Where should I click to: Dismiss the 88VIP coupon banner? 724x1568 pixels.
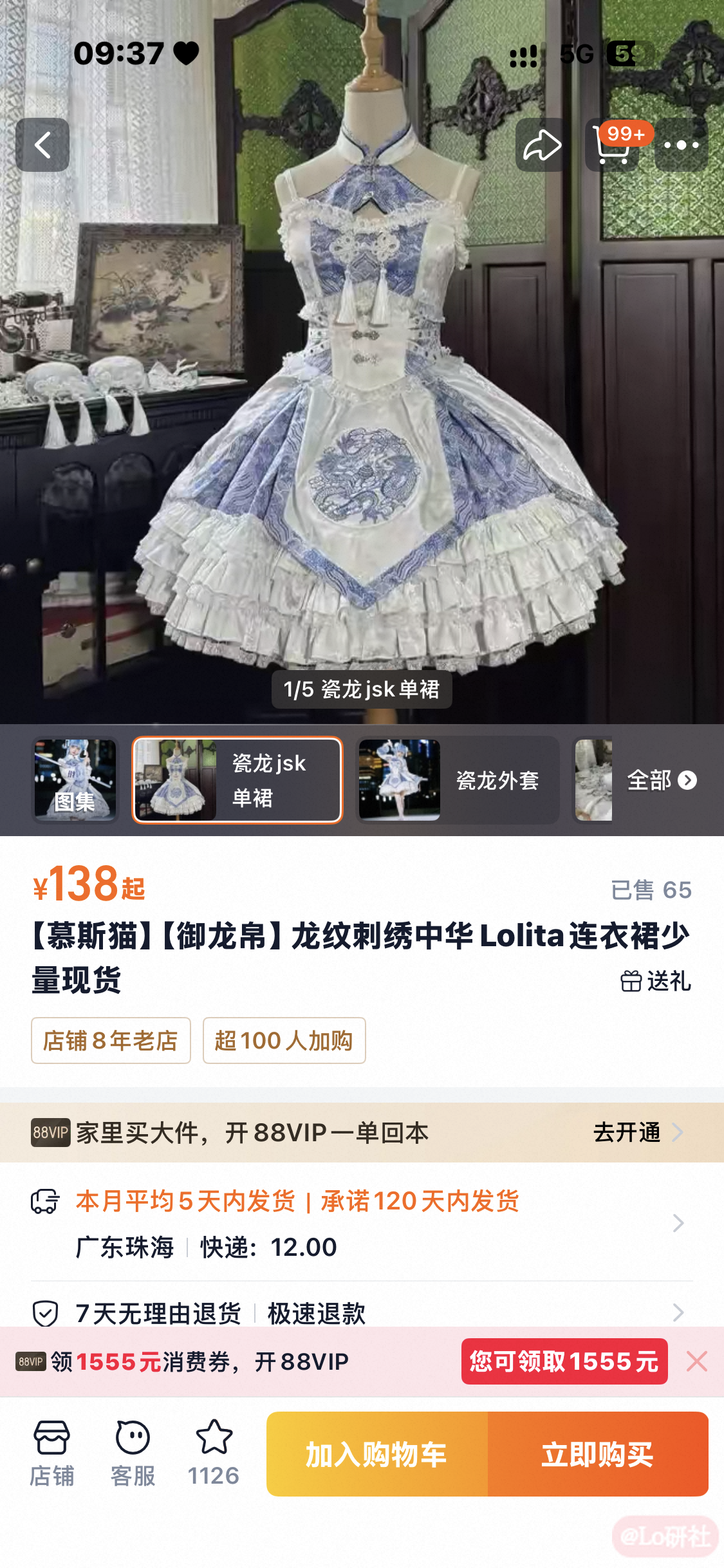click(697, 1361)
